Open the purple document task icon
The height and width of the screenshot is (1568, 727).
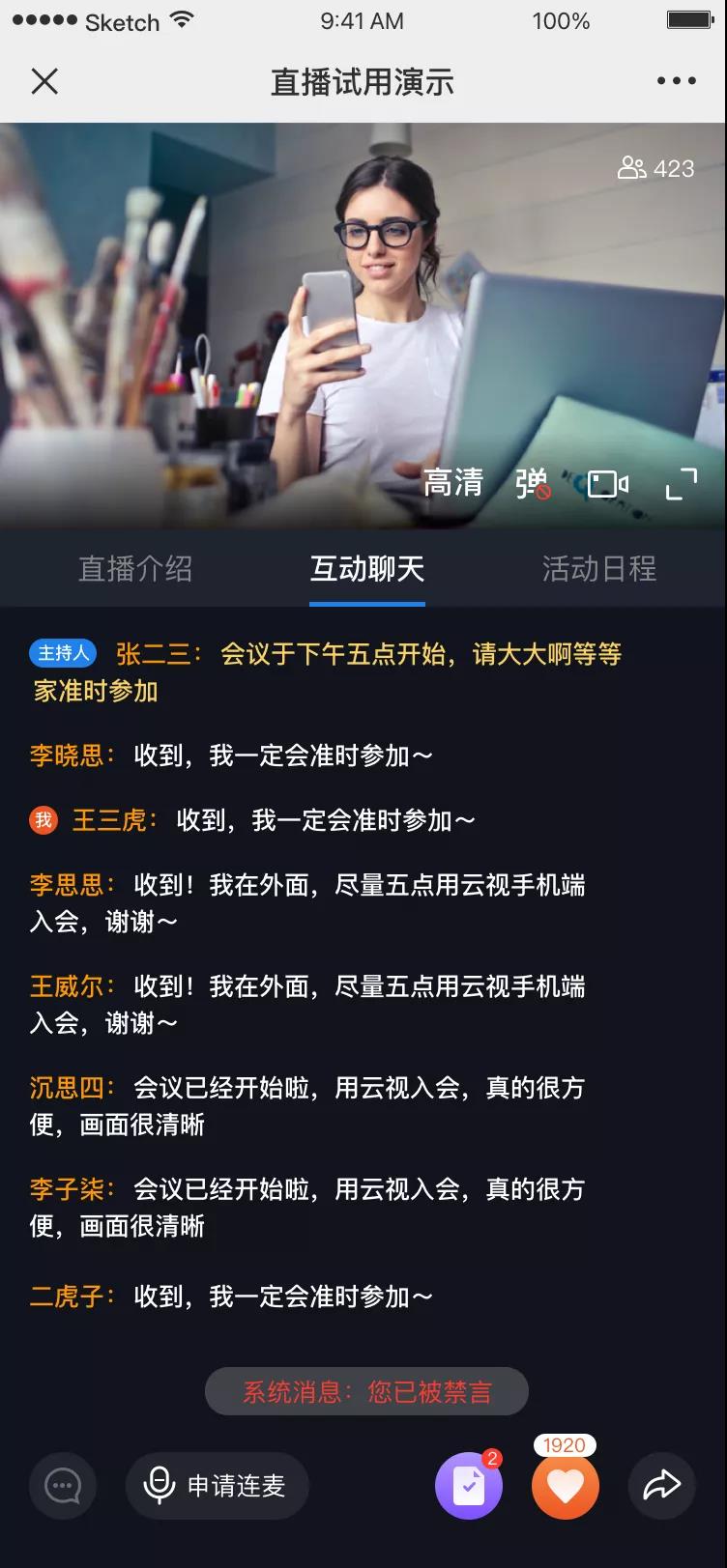(469, 1486)
